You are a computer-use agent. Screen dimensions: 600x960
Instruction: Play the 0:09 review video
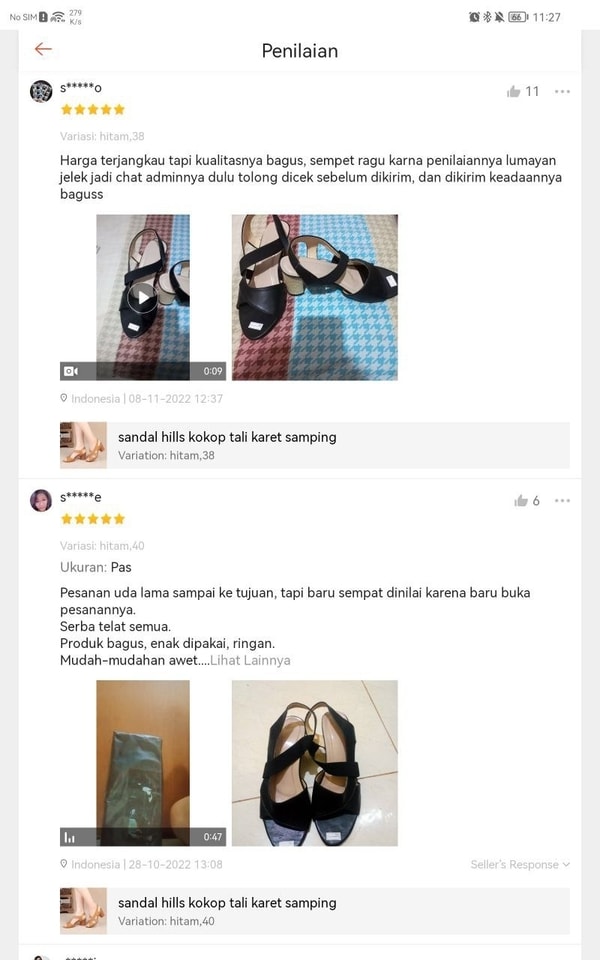click(143, 296)
